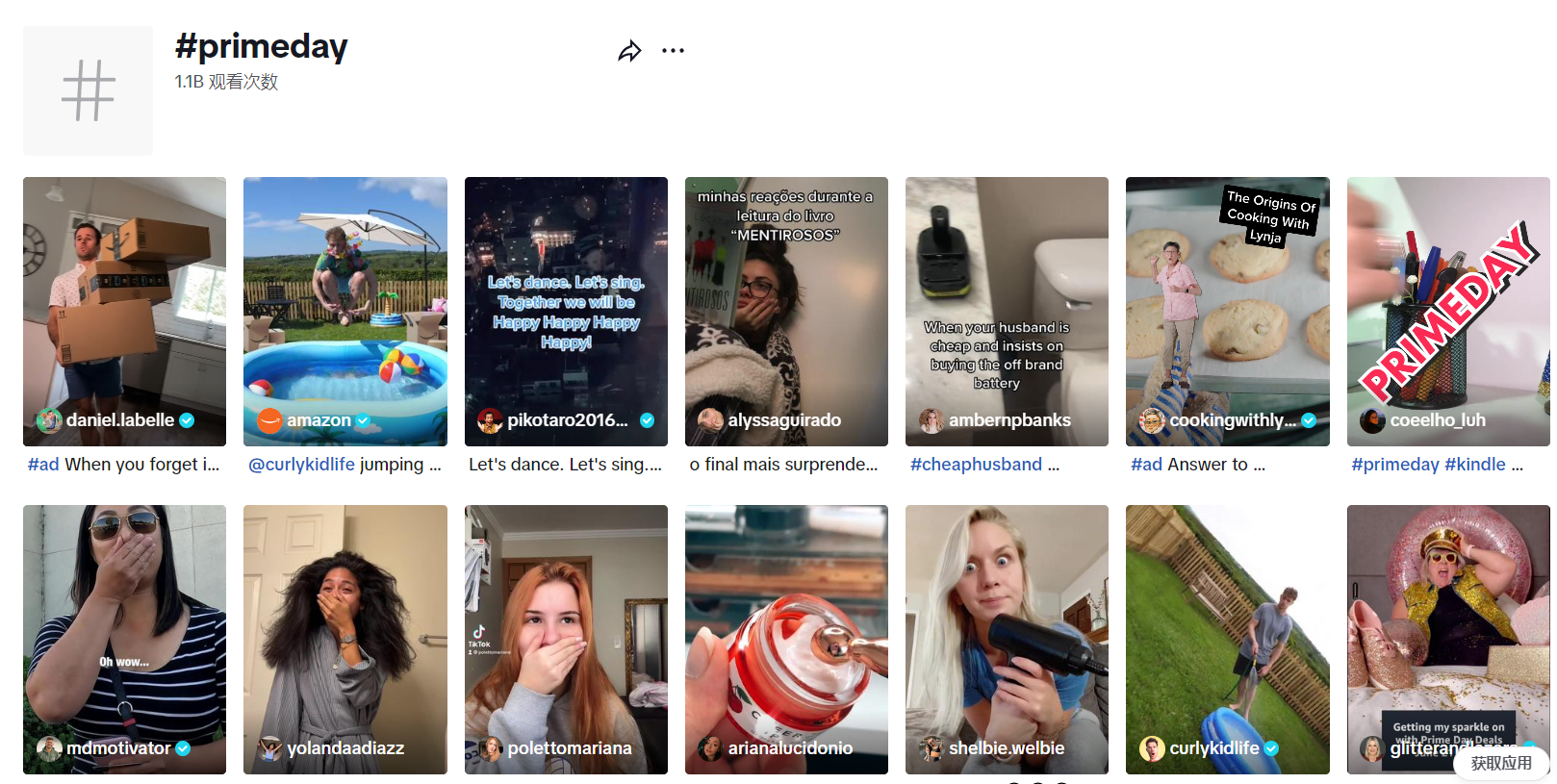This screenshot has width=1557, height=784.
Task: Follow the #kindle hashtag link
Action: point(1474,465)
